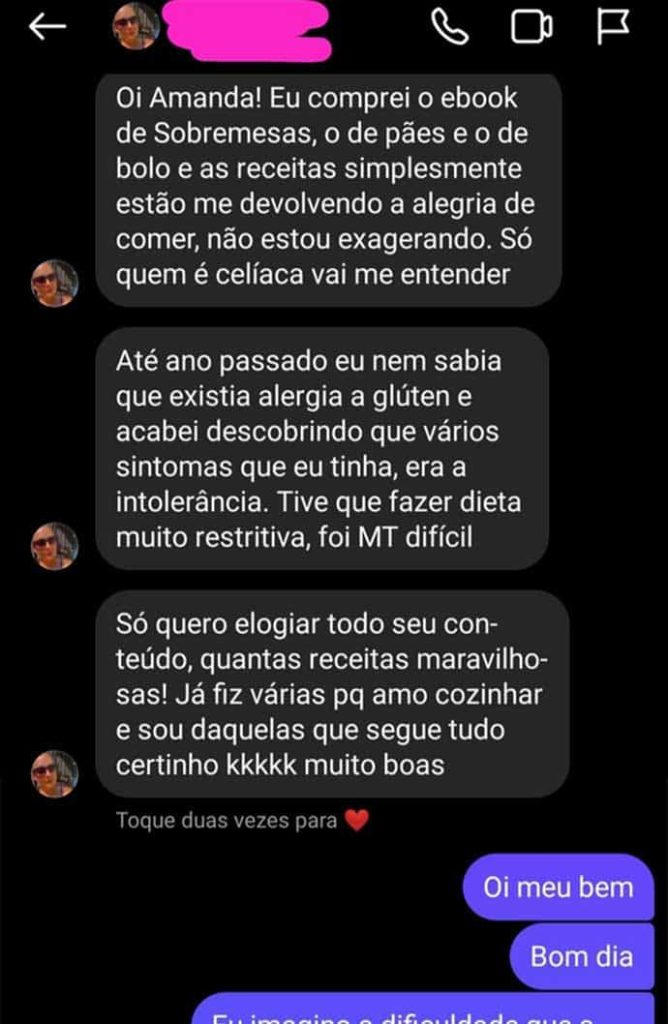The image size is (668, 1024).
Task: Open sender avatar beside the MT difícil message
Action: pos(55,546)
